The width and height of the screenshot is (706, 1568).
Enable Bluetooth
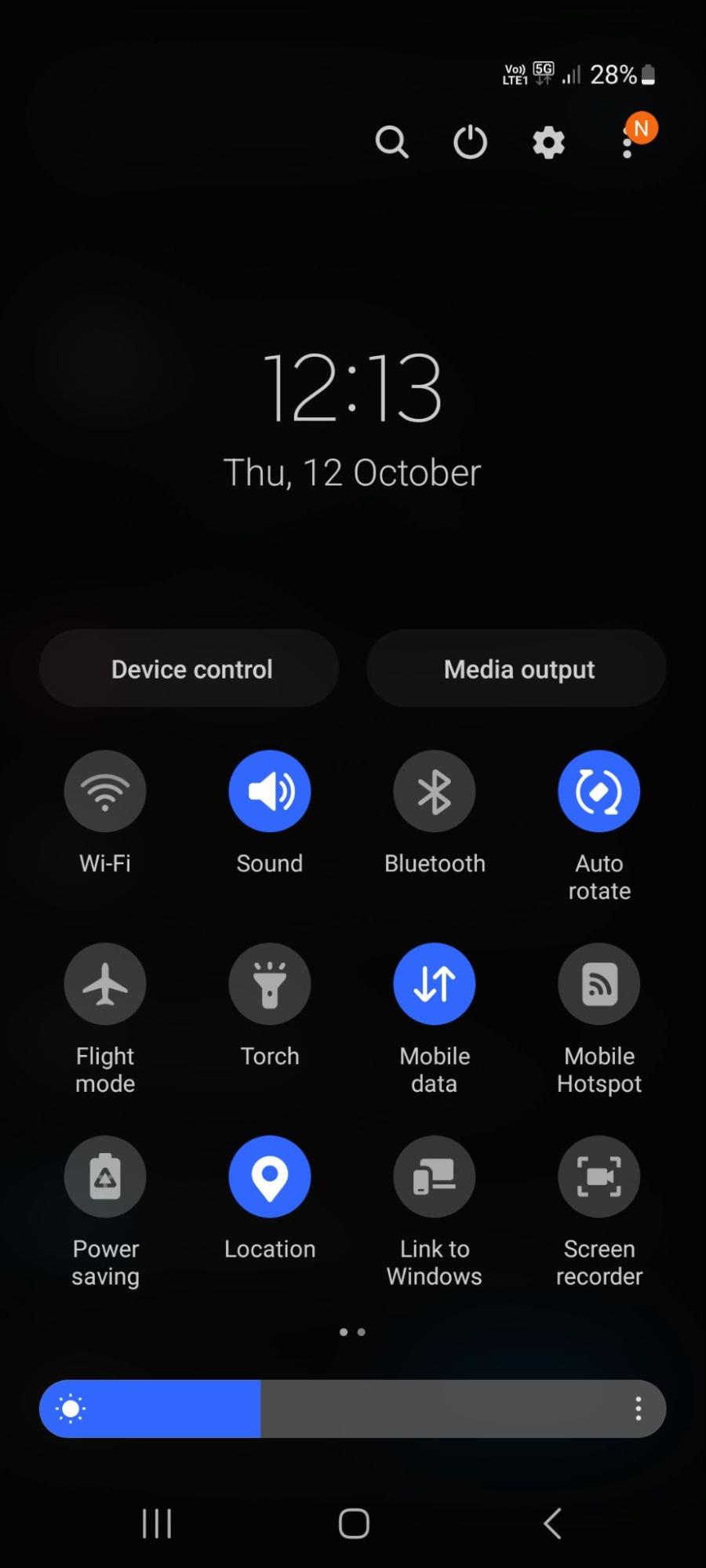tap(435, 791)
